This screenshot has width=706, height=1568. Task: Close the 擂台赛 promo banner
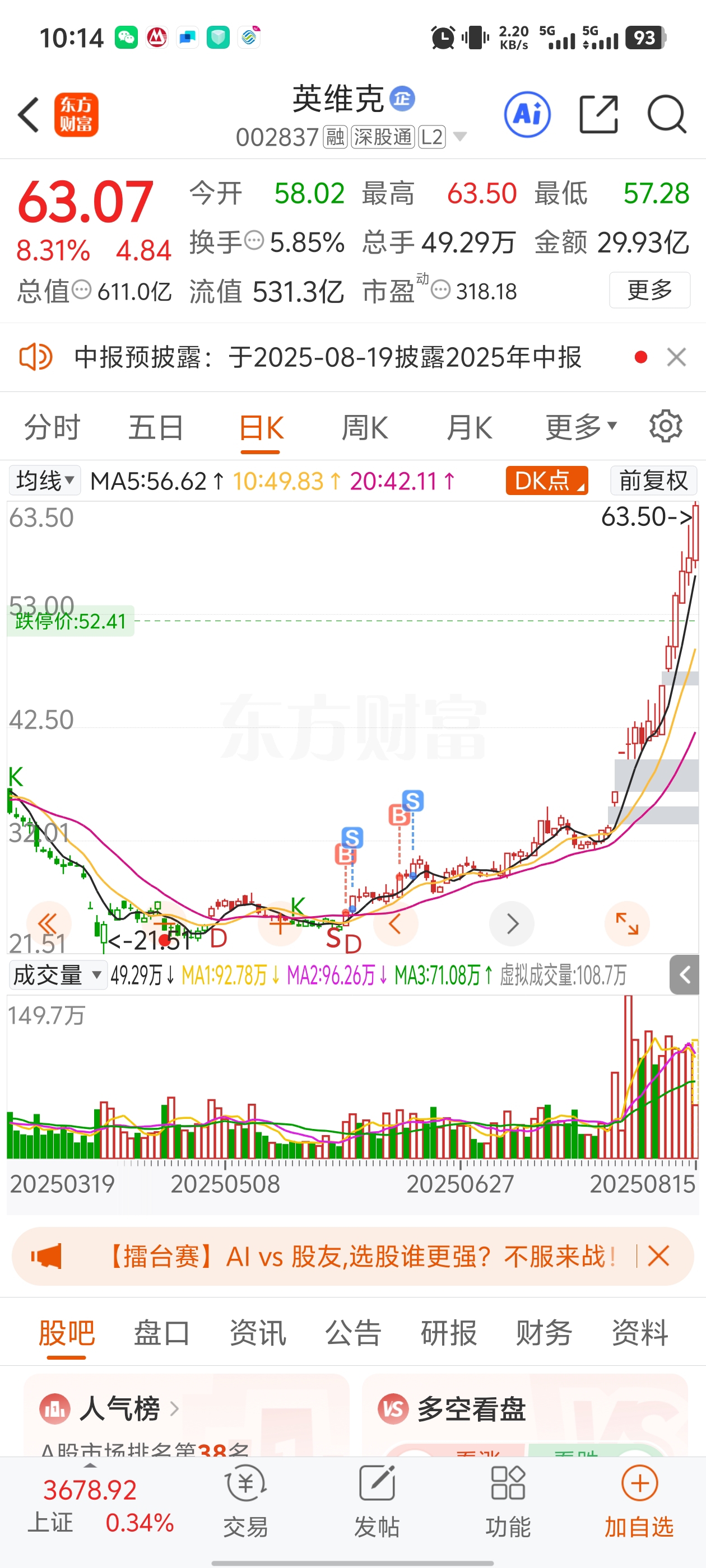pyautogui.click(x=658, y=1256)
